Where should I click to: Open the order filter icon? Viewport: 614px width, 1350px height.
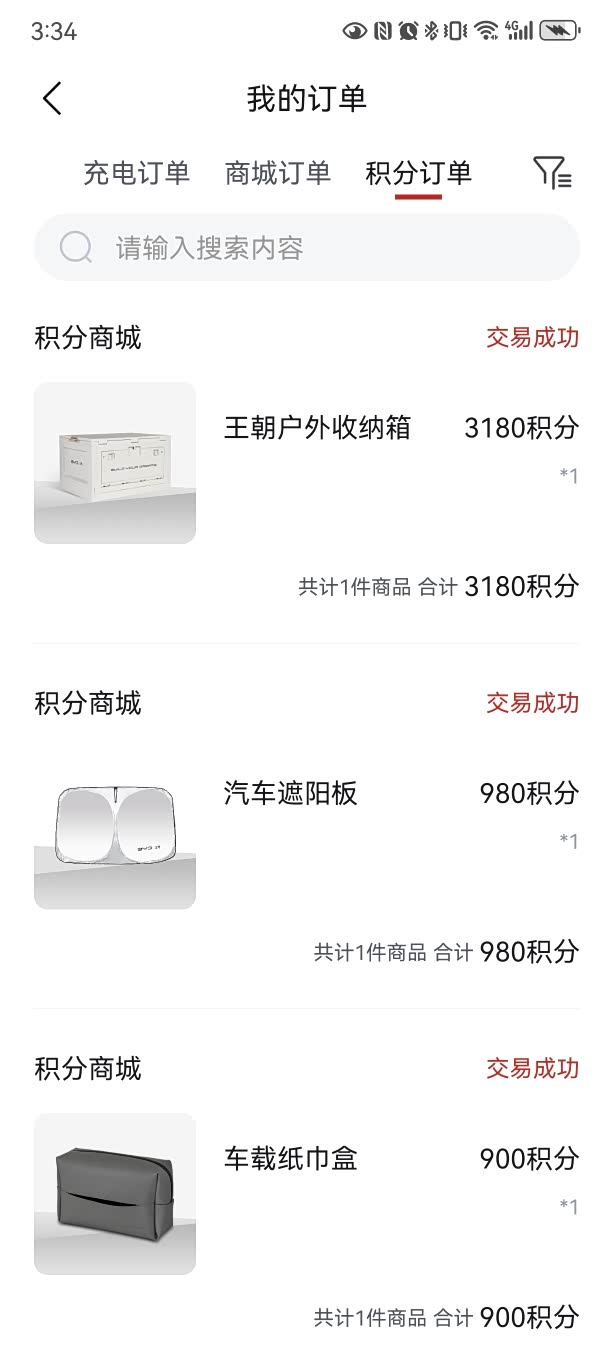pyautogui.click(x=552, y=173)
